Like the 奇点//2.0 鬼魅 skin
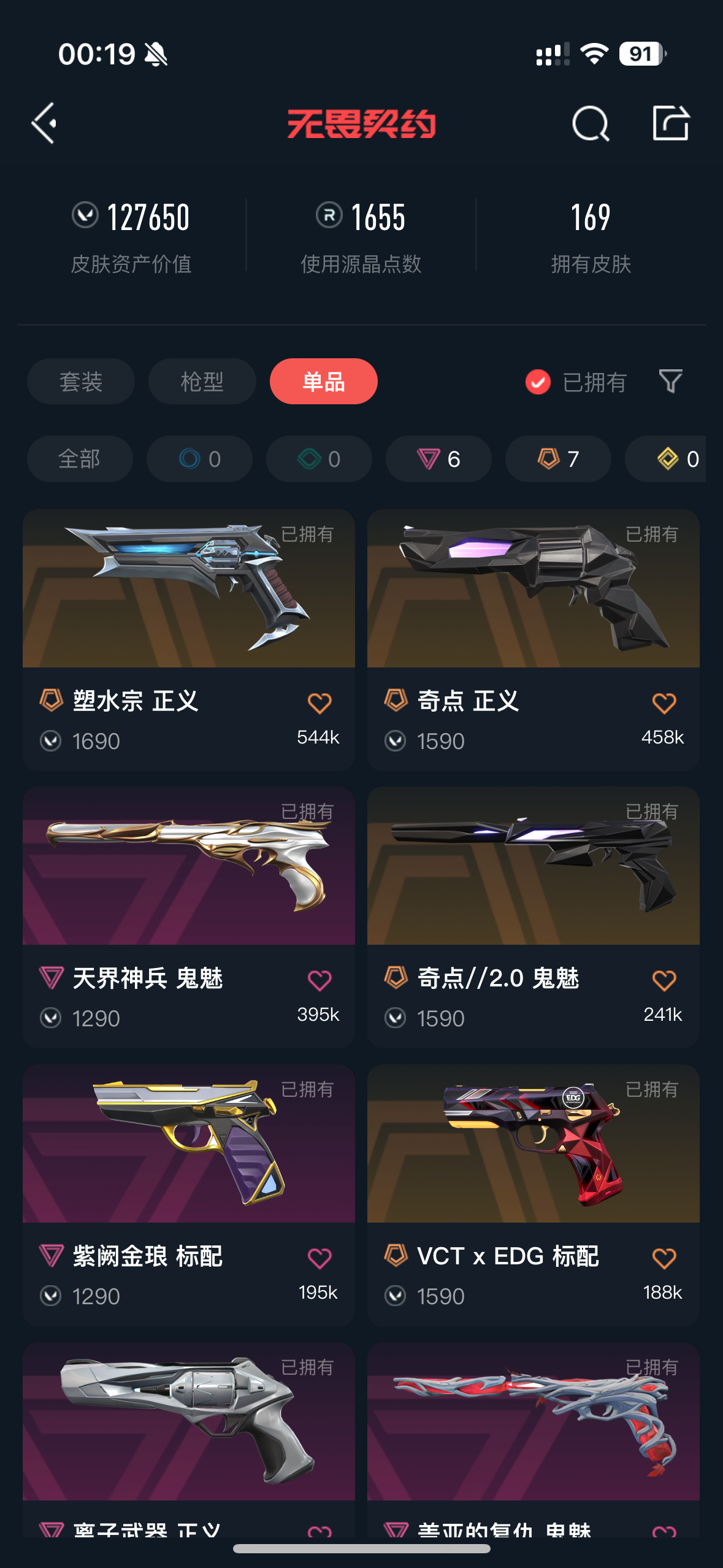The image size is (723, 1568). (664, 980)
